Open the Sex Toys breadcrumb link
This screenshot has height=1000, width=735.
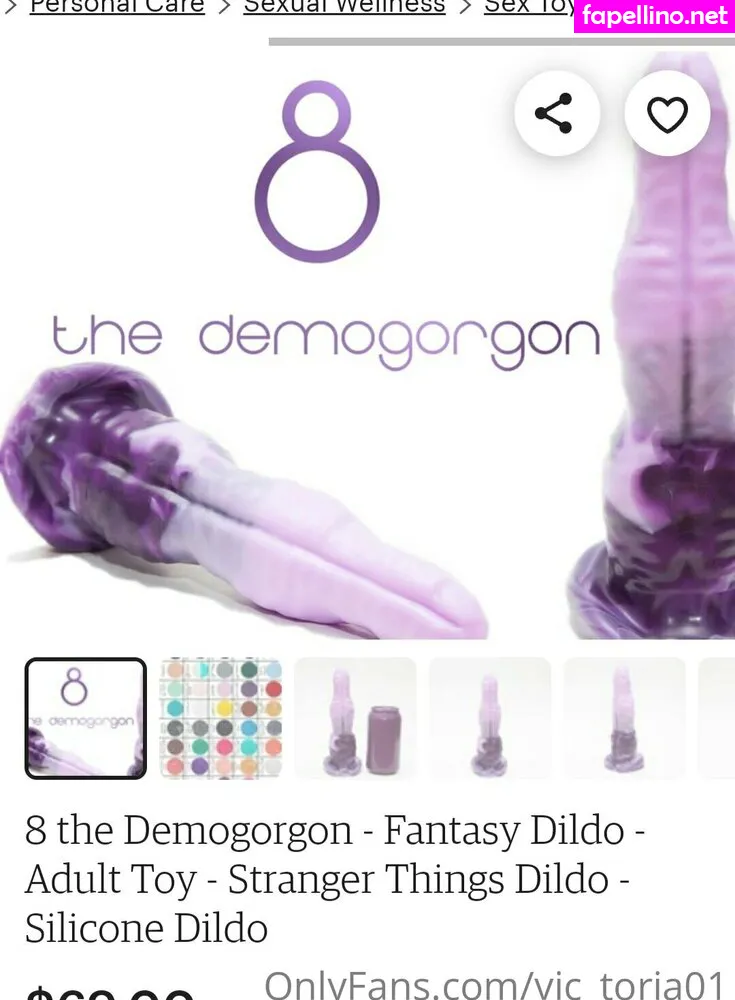[x=529, y=6]
